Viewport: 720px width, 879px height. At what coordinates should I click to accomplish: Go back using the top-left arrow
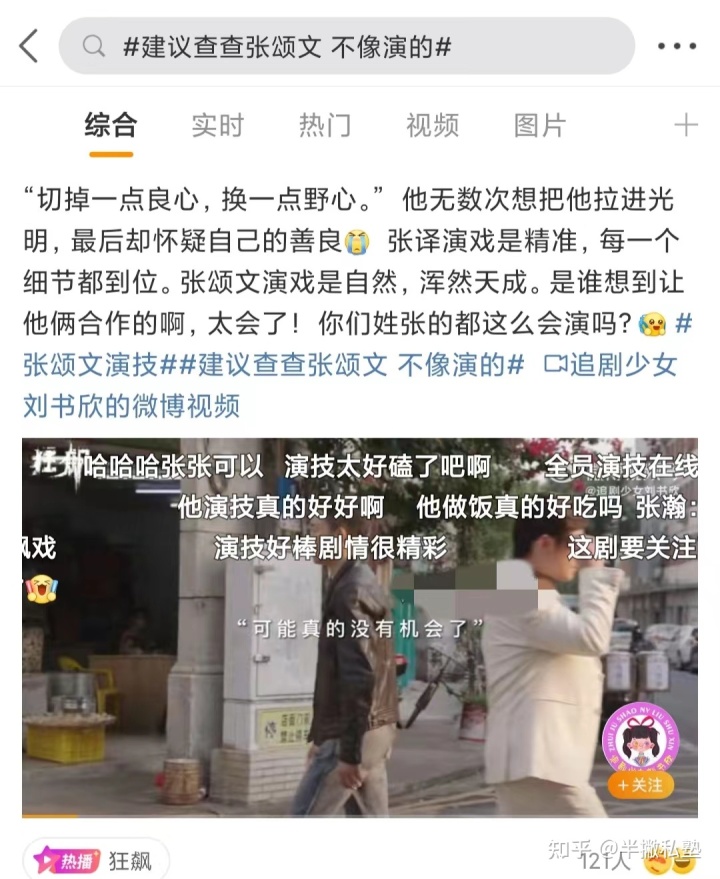pos(28,45)
